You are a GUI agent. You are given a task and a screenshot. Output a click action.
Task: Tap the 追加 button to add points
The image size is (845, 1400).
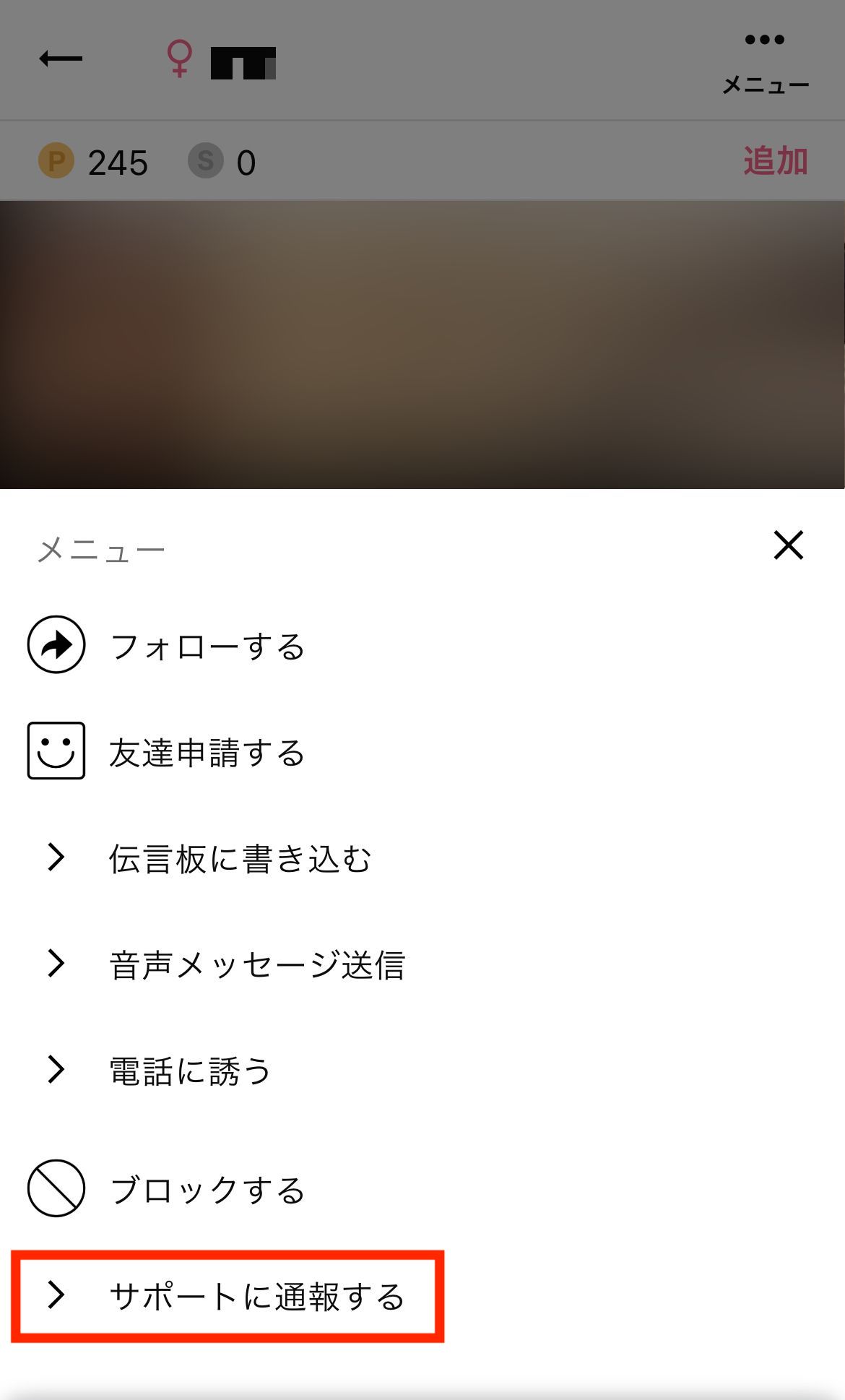(775, 160)
